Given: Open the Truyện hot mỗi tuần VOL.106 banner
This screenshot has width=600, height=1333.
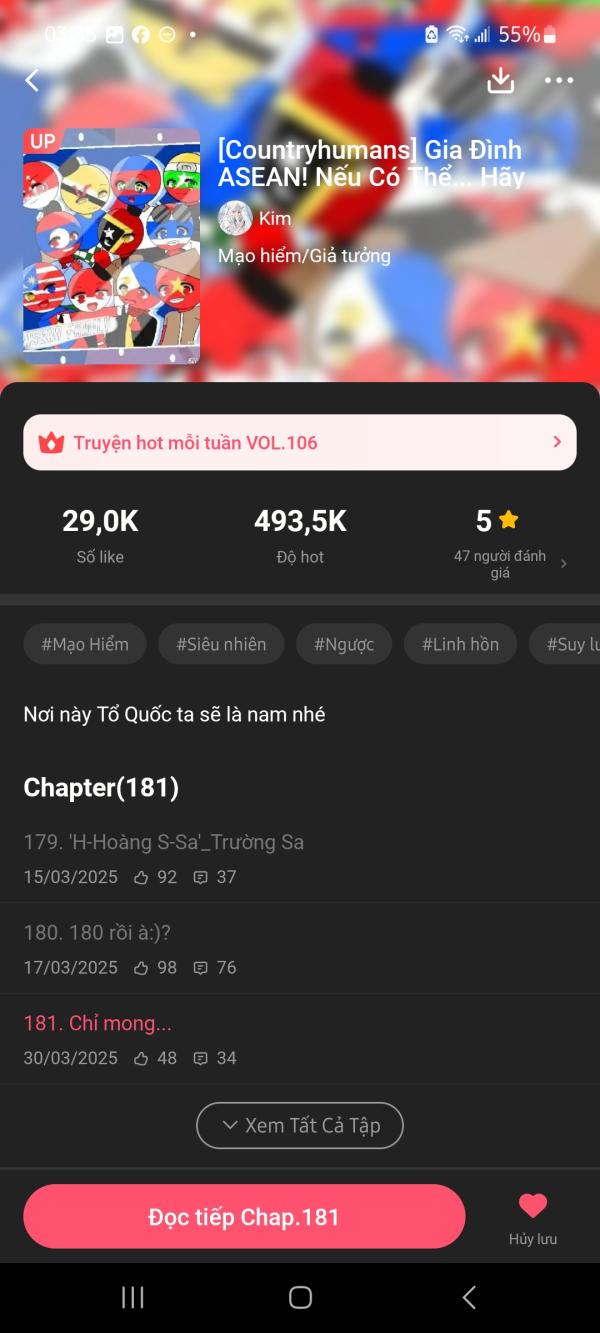Looking at the screenshot, I should pos(300,442).
